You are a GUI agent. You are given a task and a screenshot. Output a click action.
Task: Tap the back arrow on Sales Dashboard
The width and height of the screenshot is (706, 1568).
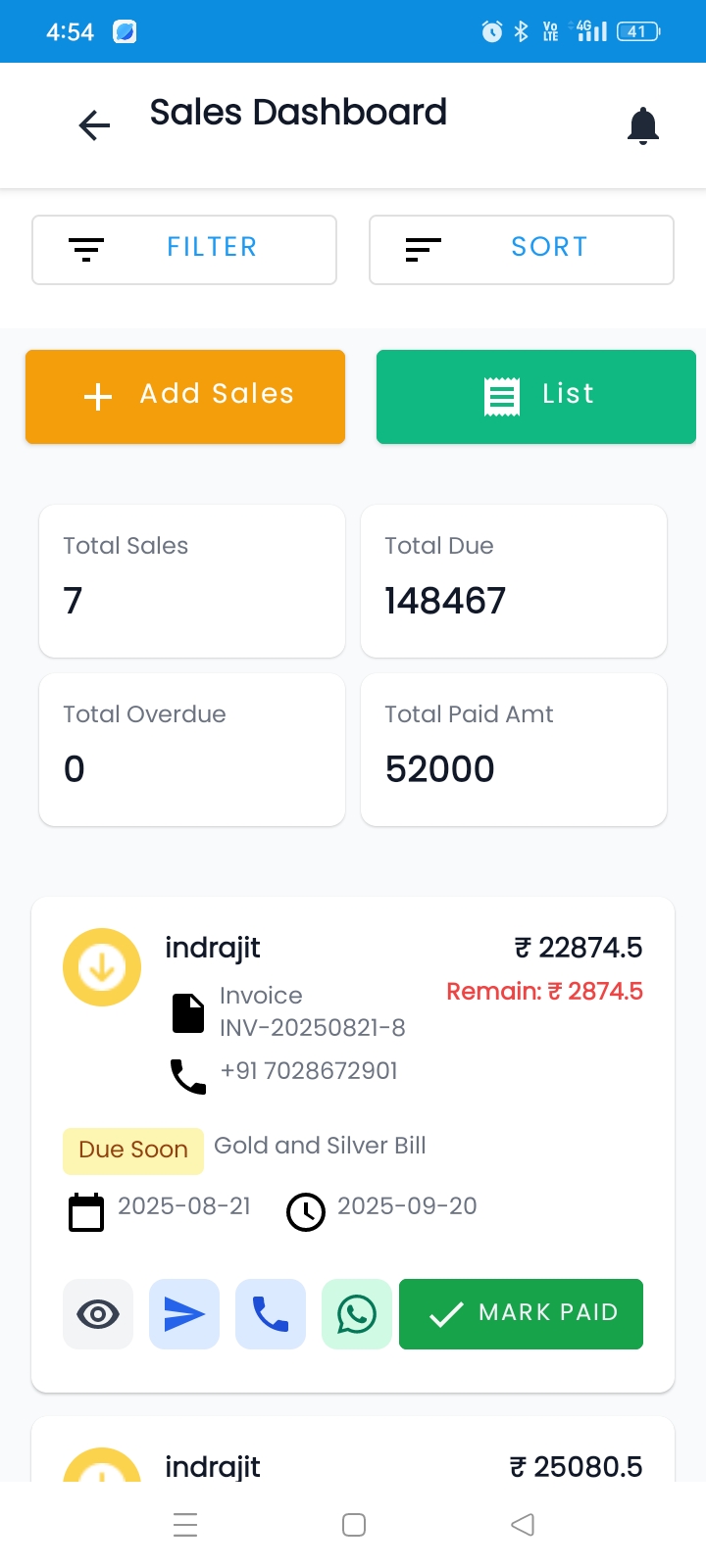[x=93, y=124]
